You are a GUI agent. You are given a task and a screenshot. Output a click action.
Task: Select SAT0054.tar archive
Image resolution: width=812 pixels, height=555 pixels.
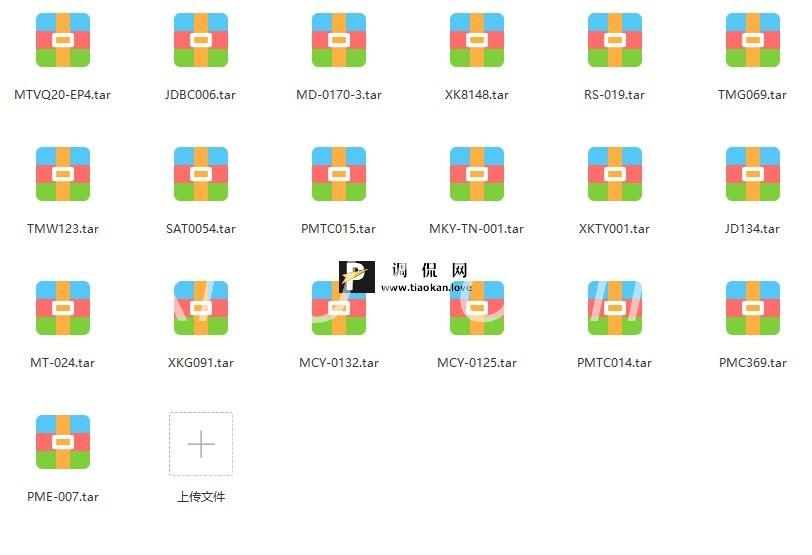(x=201, y=175)
